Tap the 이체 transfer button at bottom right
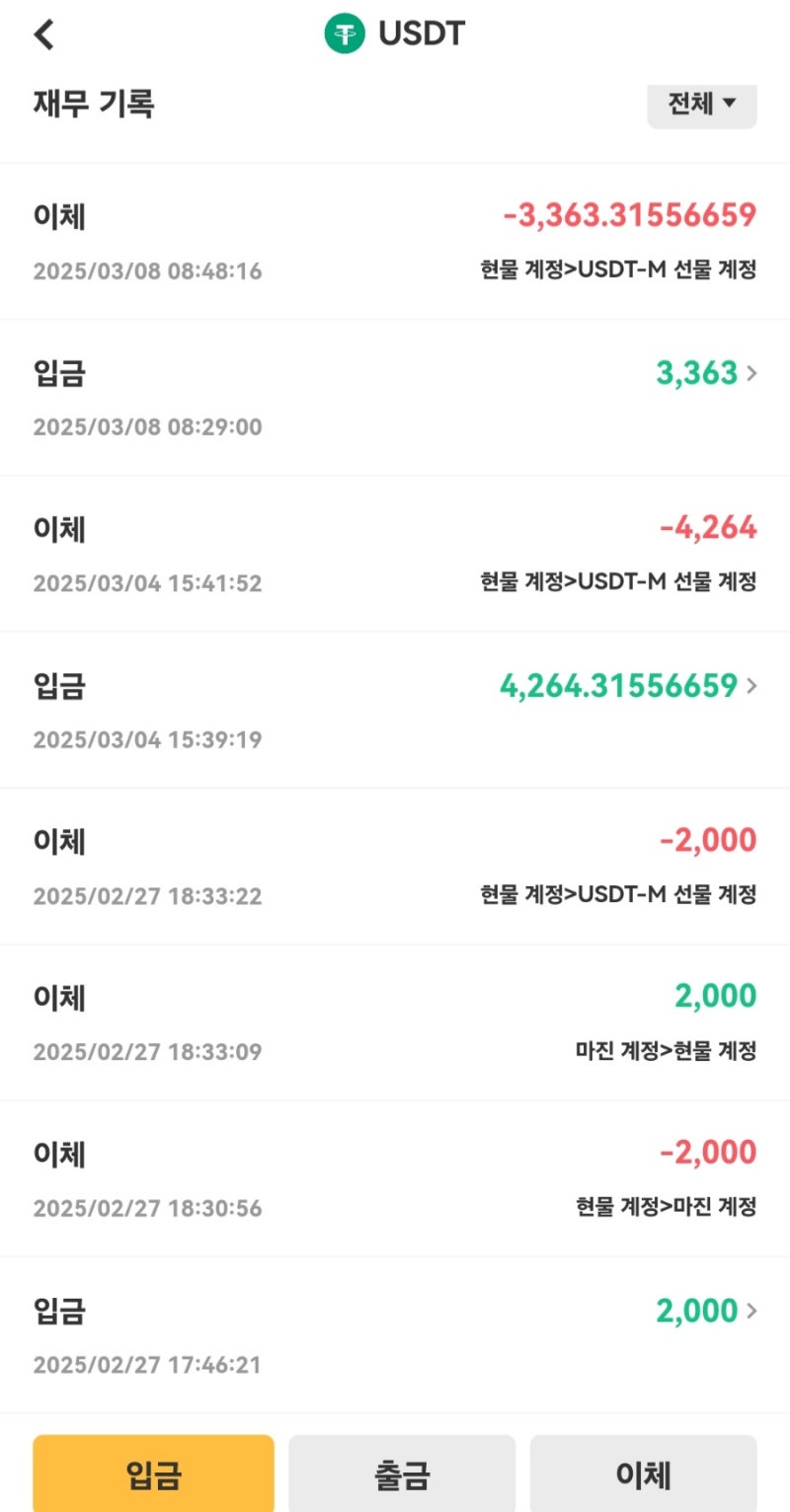Viewport: 790px width, 1512px height. (643, 1473)
